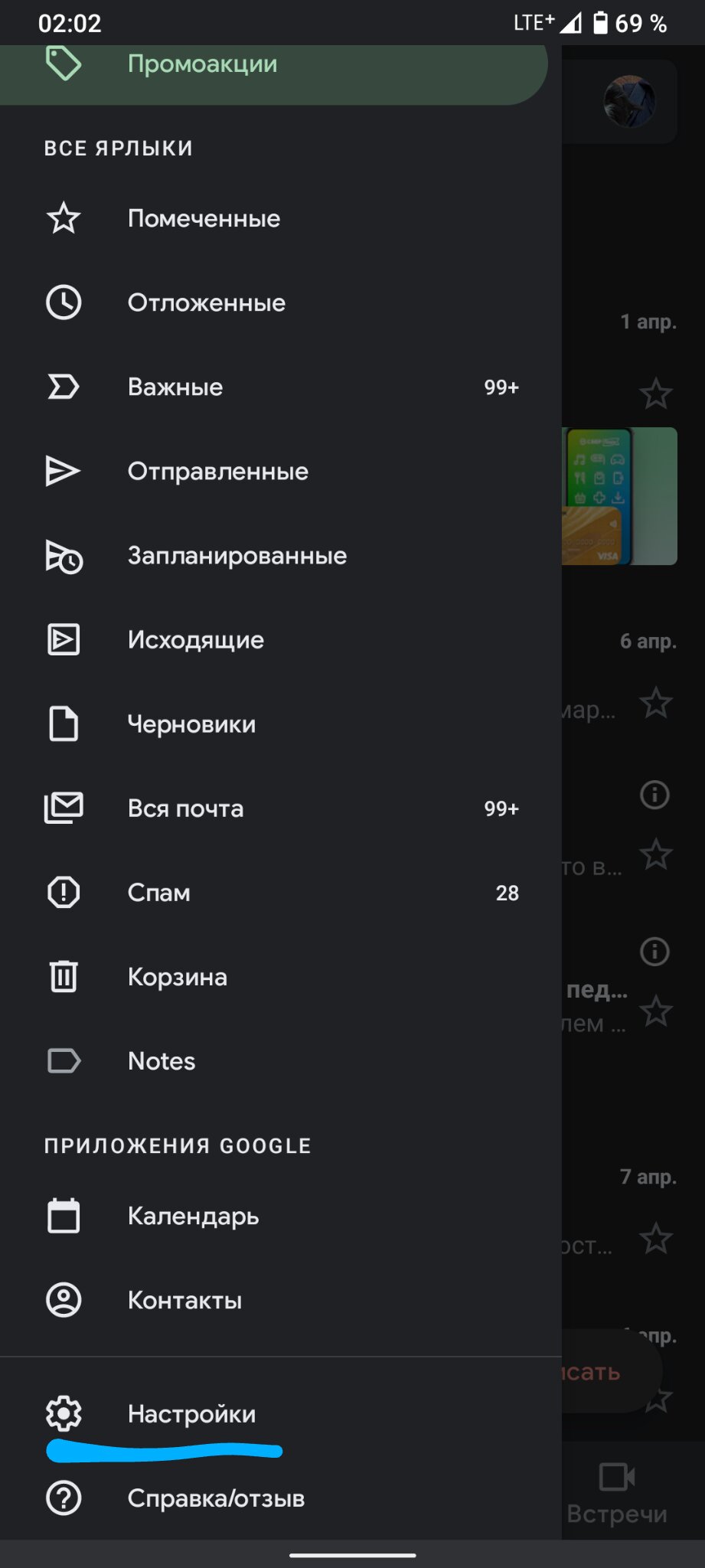The image size is (705, 1568).
Task: Select the Важные label
Action: coord(281,387)
